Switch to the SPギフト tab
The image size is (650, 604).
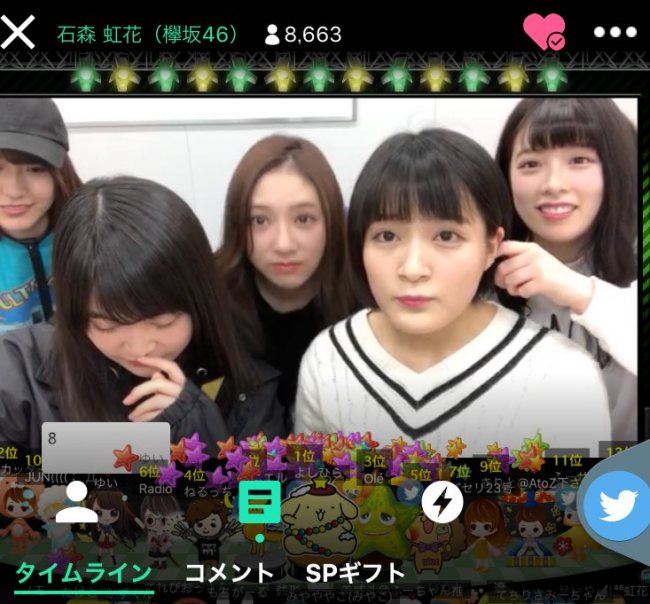point(355,573)
